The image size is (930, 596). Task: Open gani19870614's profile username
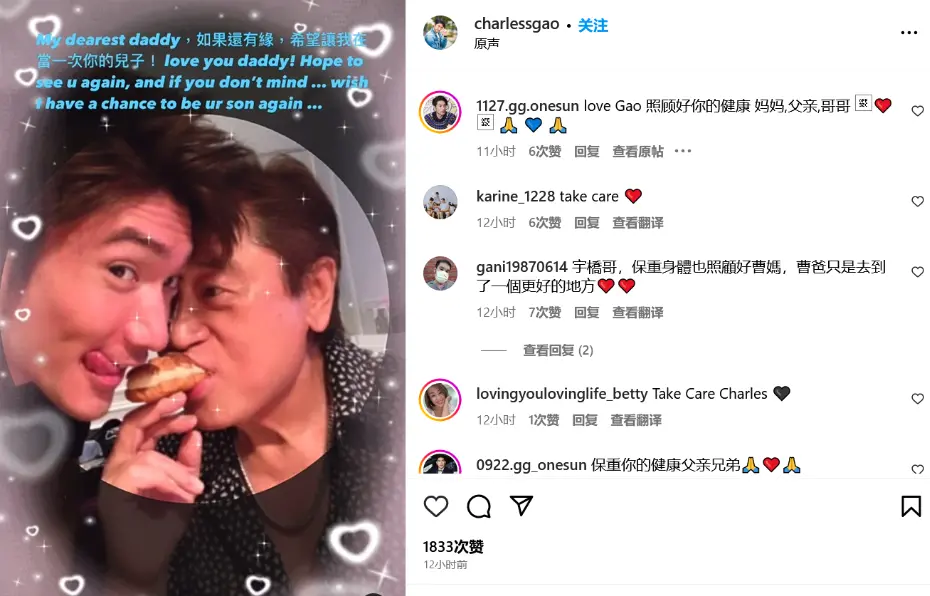click(x=521, y=266)
